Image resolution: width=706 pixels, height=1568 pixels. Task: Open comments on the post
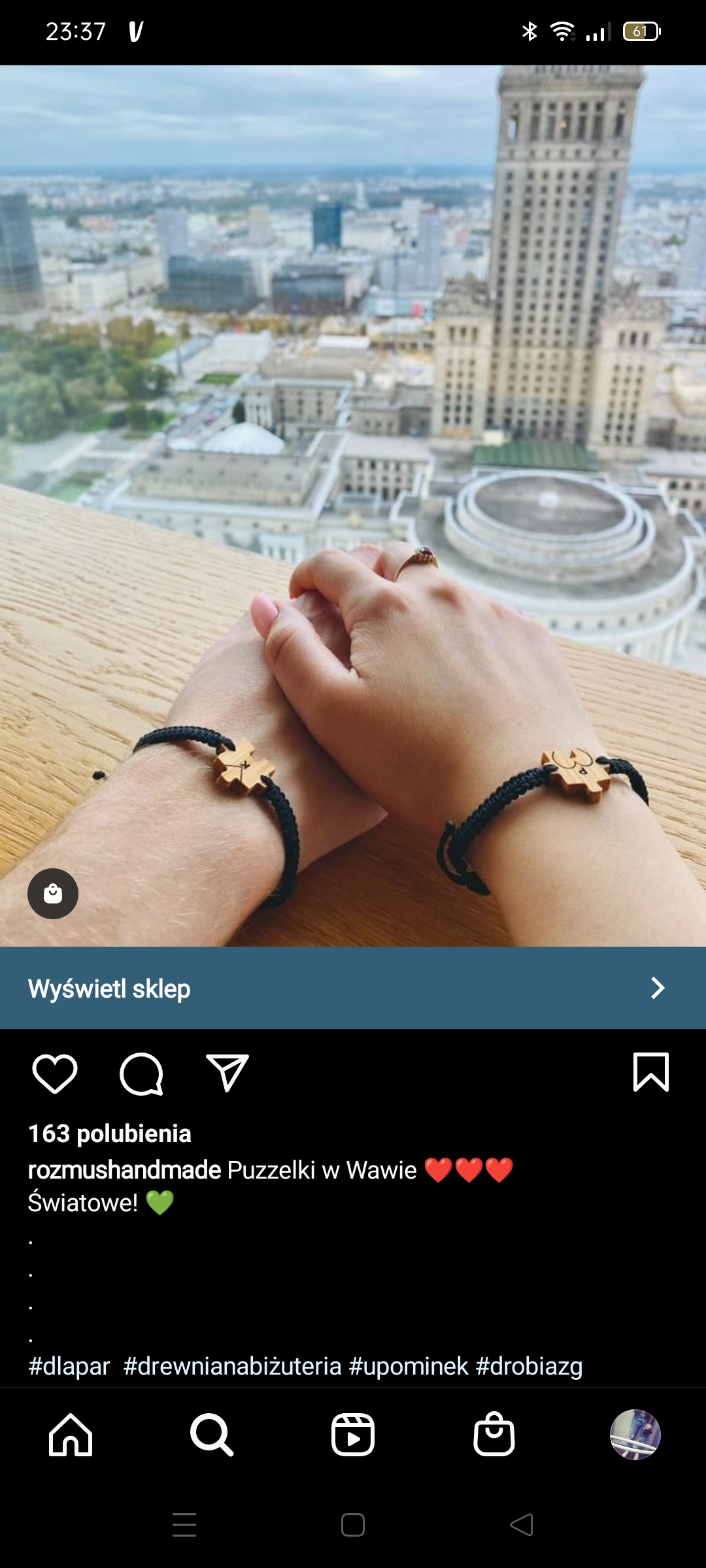pyautogui.click(x=141, y=1073)
